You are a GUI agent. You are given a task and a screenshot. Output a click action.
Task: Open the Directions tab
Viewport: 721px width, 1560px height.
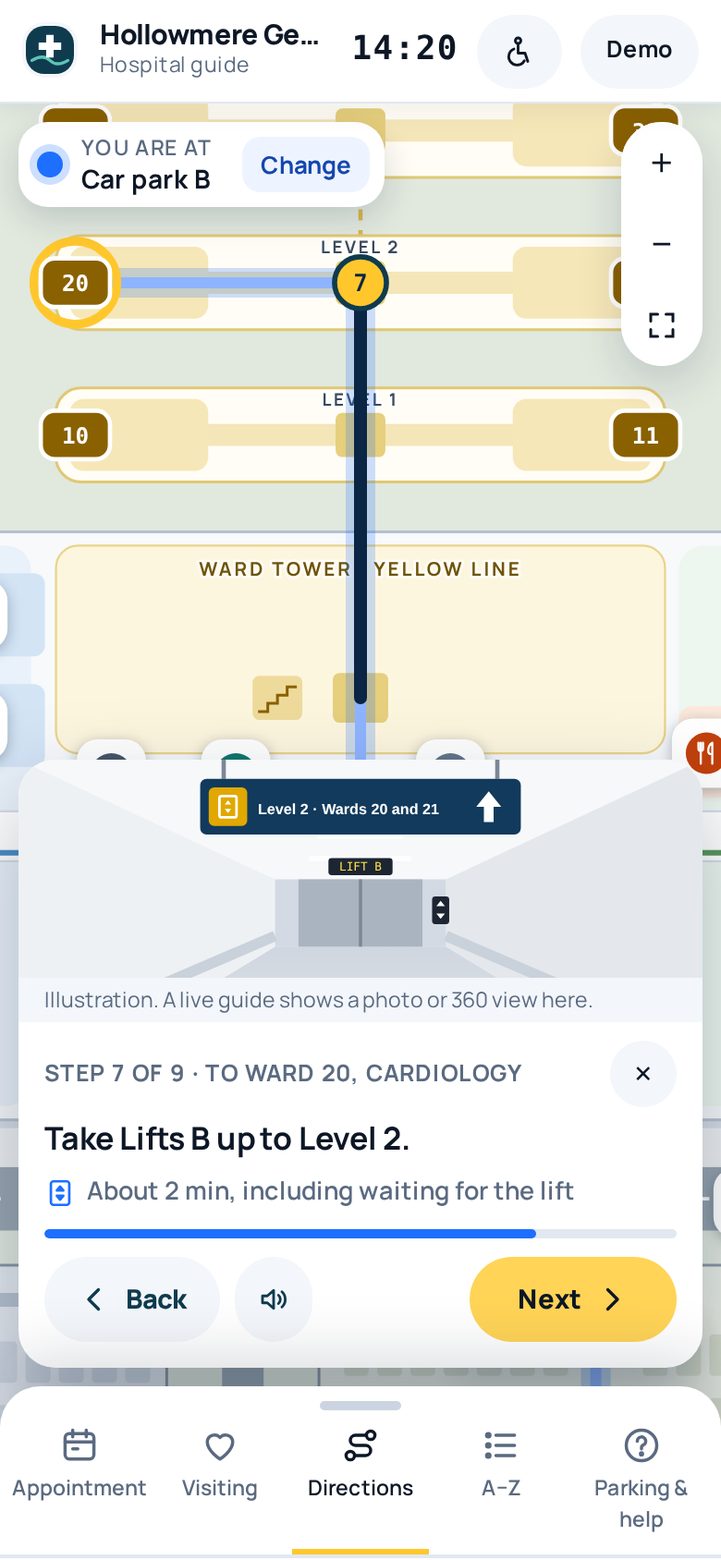(360, 1464)
